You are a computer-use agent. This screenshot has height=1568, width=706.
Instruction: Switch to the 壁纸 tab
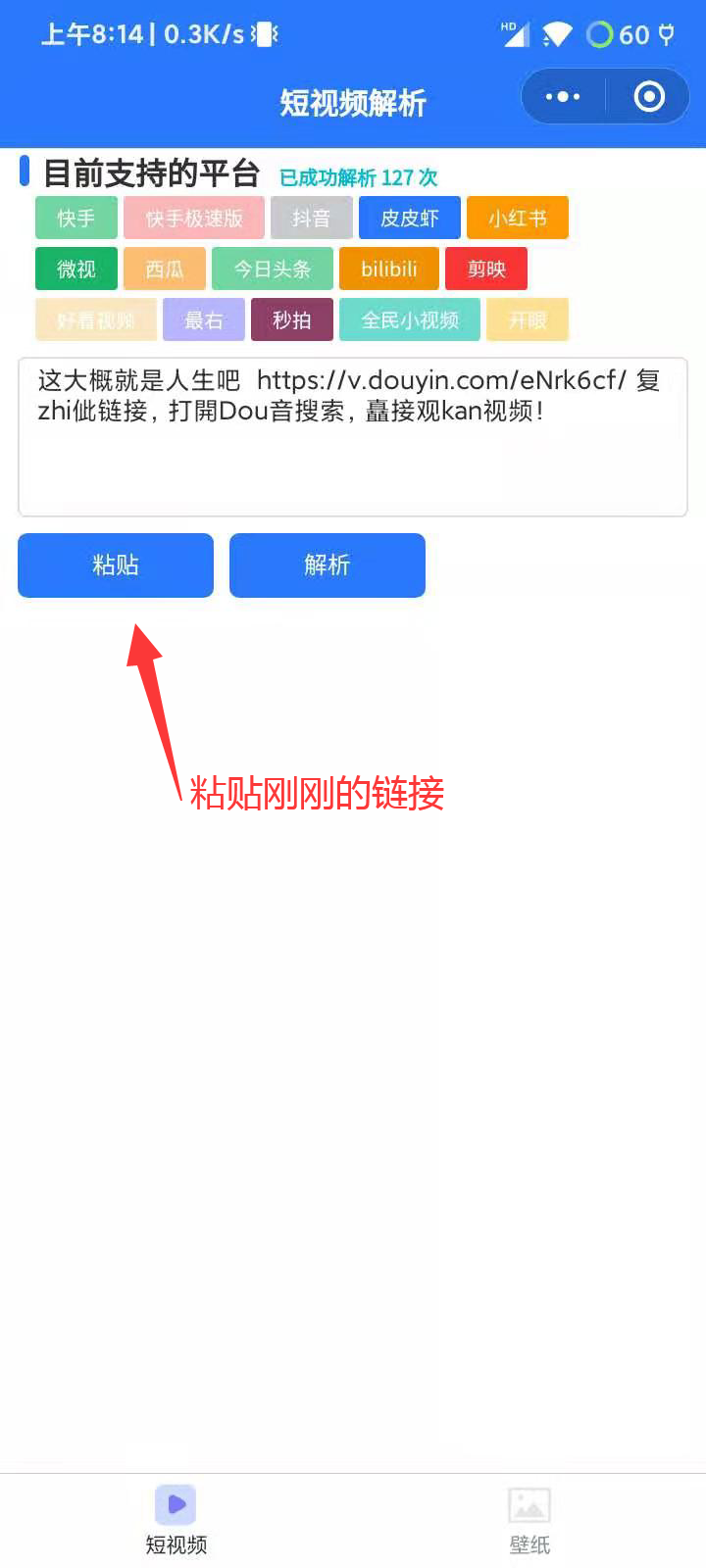coord(529,1520)
